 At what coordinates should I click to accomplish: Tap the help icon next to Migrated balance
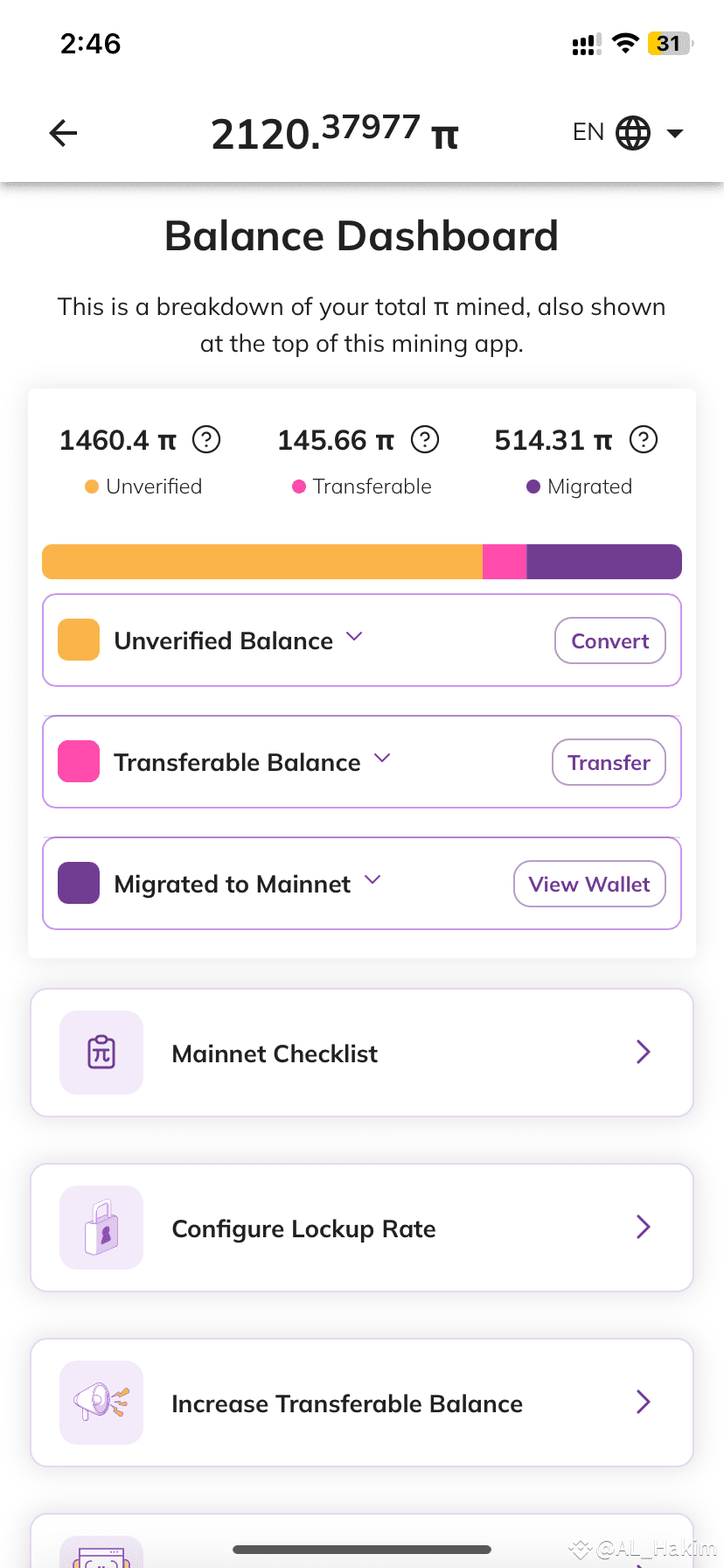[x=644, y=440]
